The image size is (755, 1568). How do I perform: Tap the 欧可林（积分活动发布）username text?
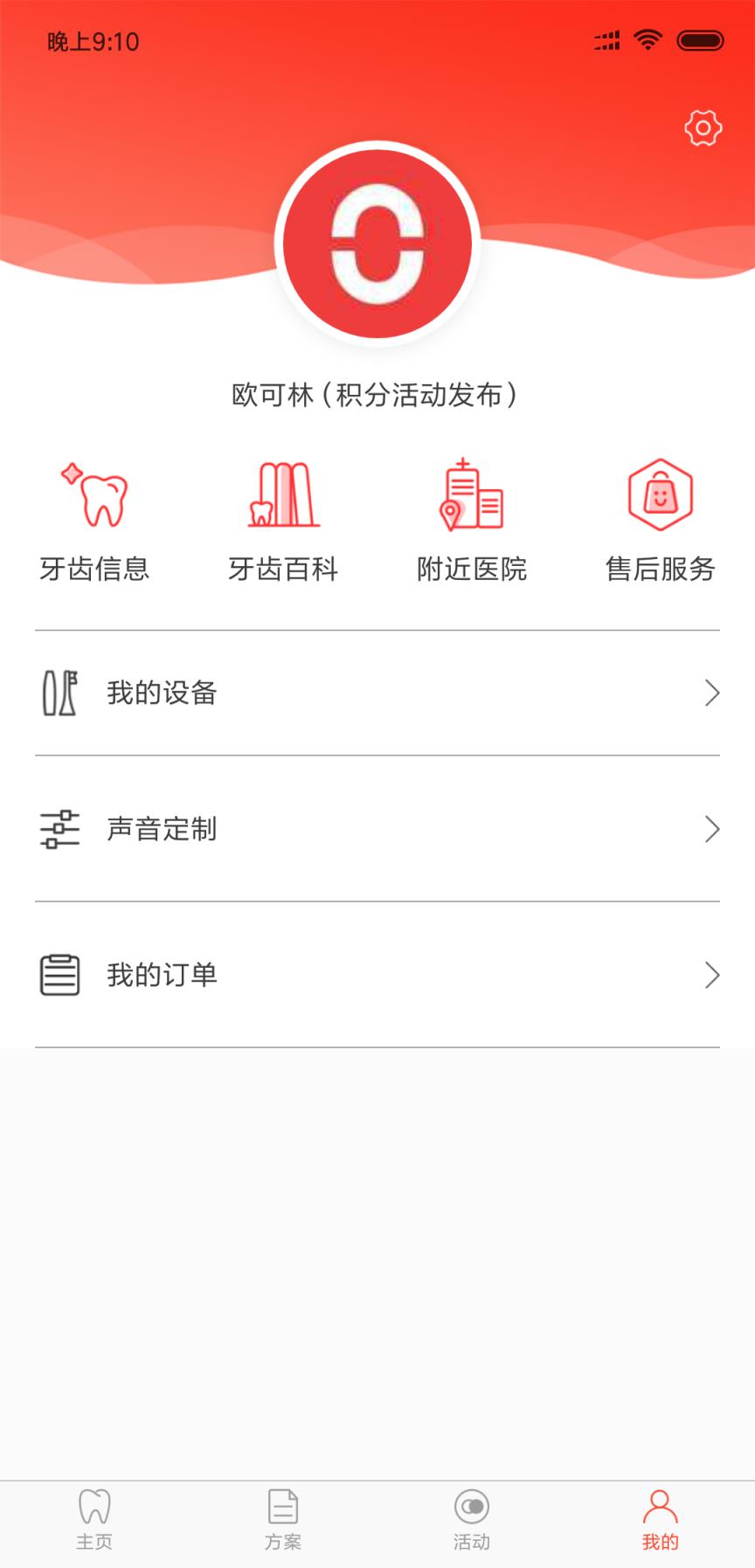377,395
